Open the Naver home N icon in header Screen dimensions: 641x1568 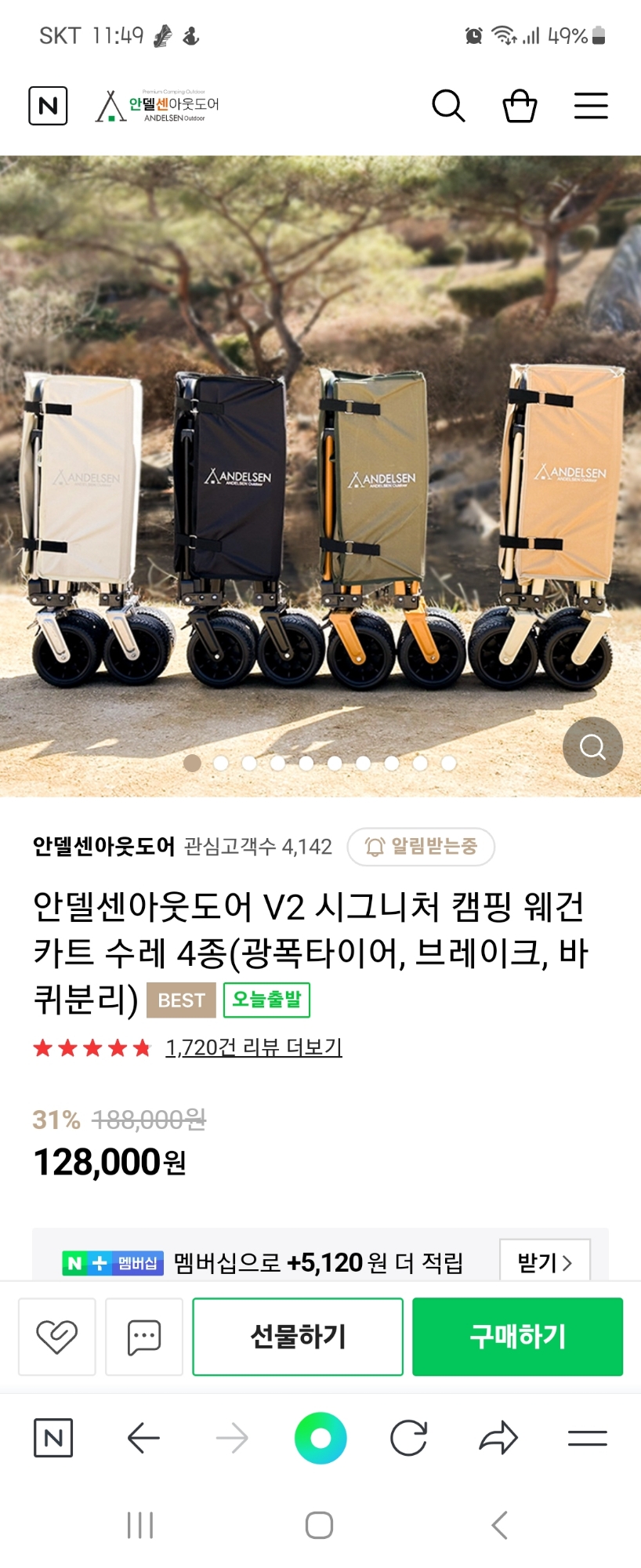48,106
